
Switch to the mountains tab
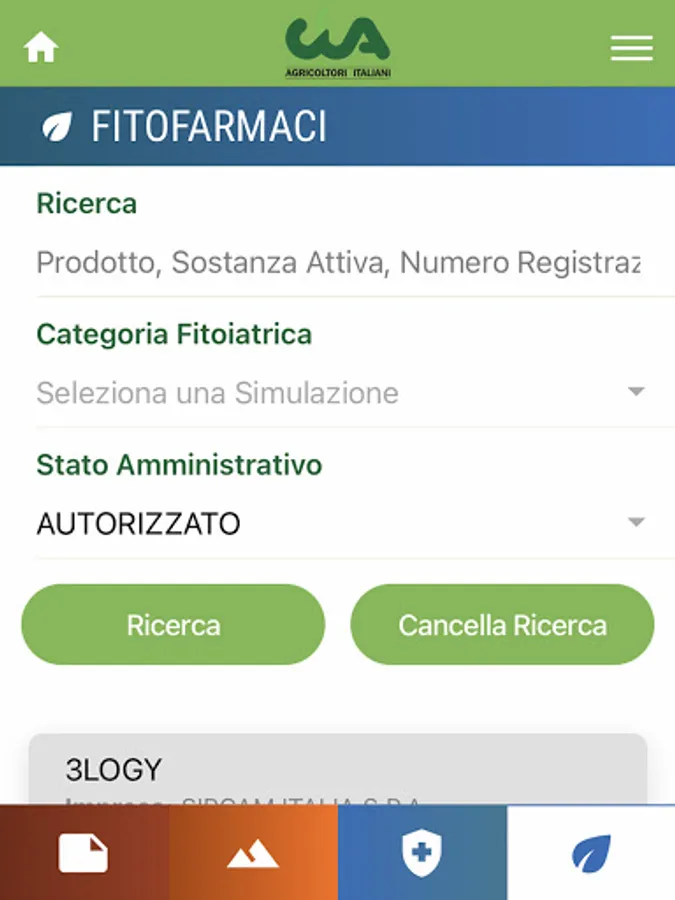tap(253, 853)
